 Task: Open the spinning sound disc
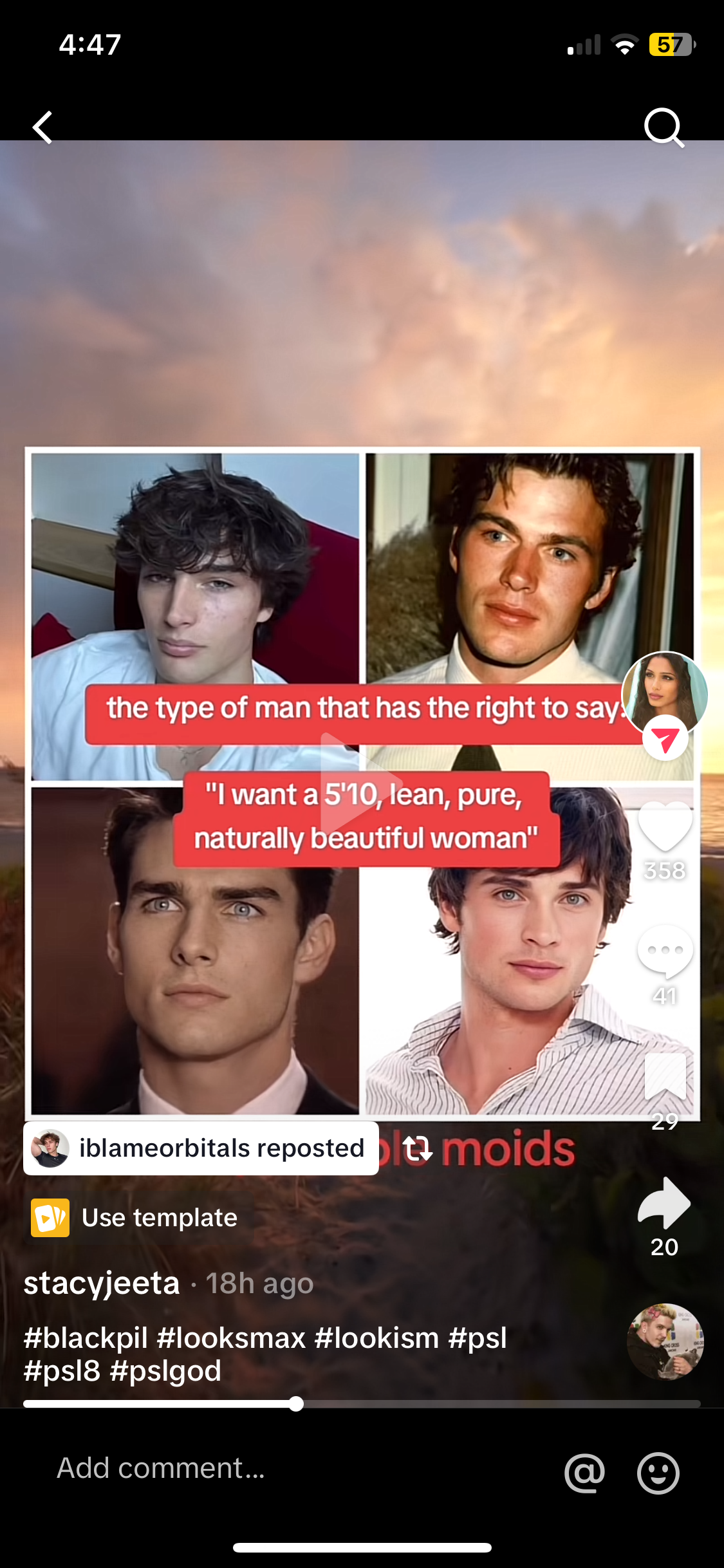(665, 1341)
